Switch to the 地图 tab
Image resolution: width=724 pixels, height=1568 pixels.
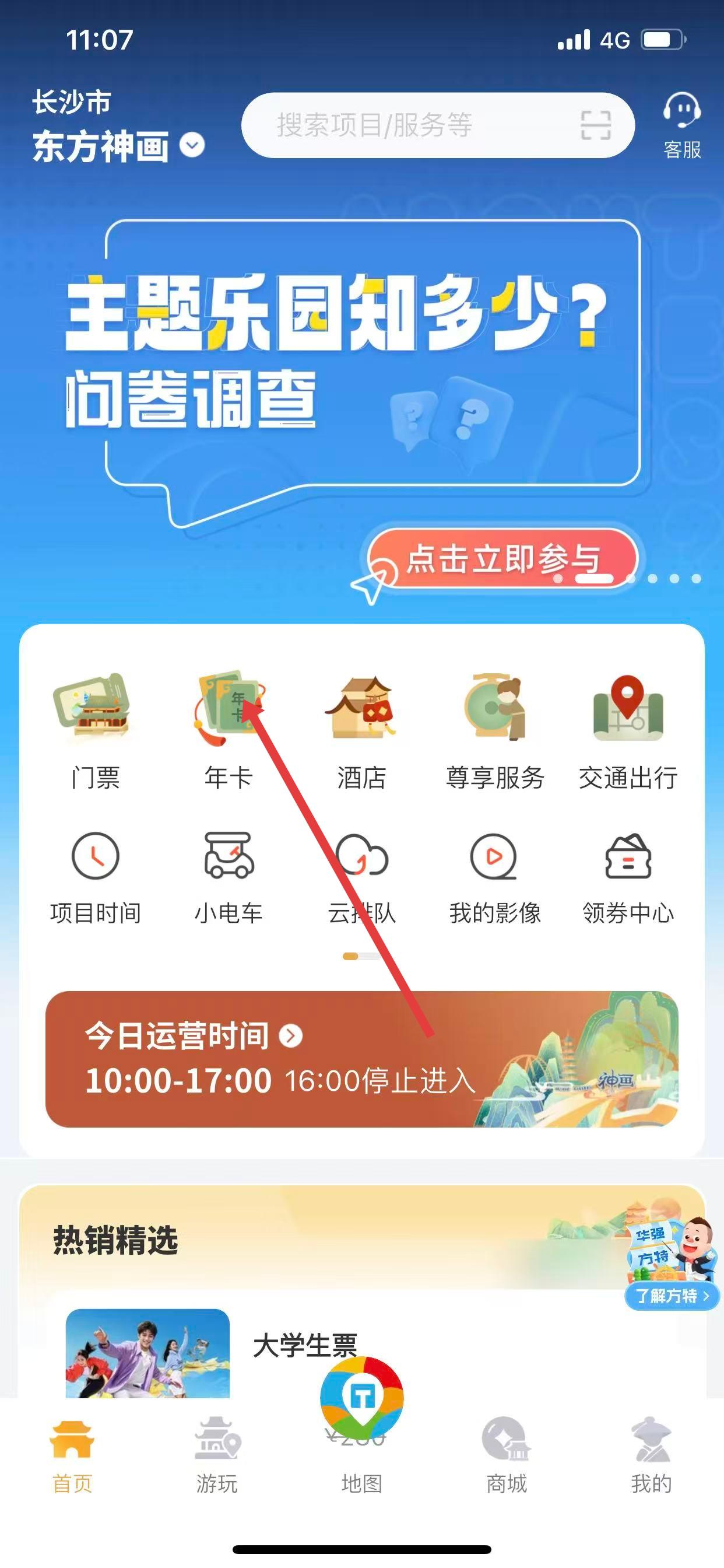[x=362, y=1456]
